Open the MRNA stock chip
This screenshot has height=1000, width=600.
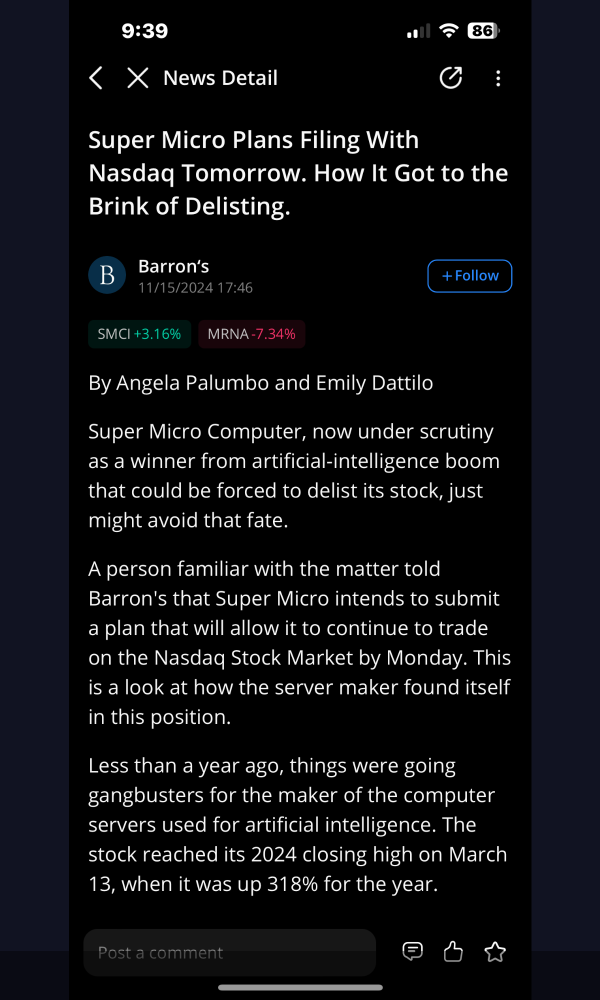[251, 334]
